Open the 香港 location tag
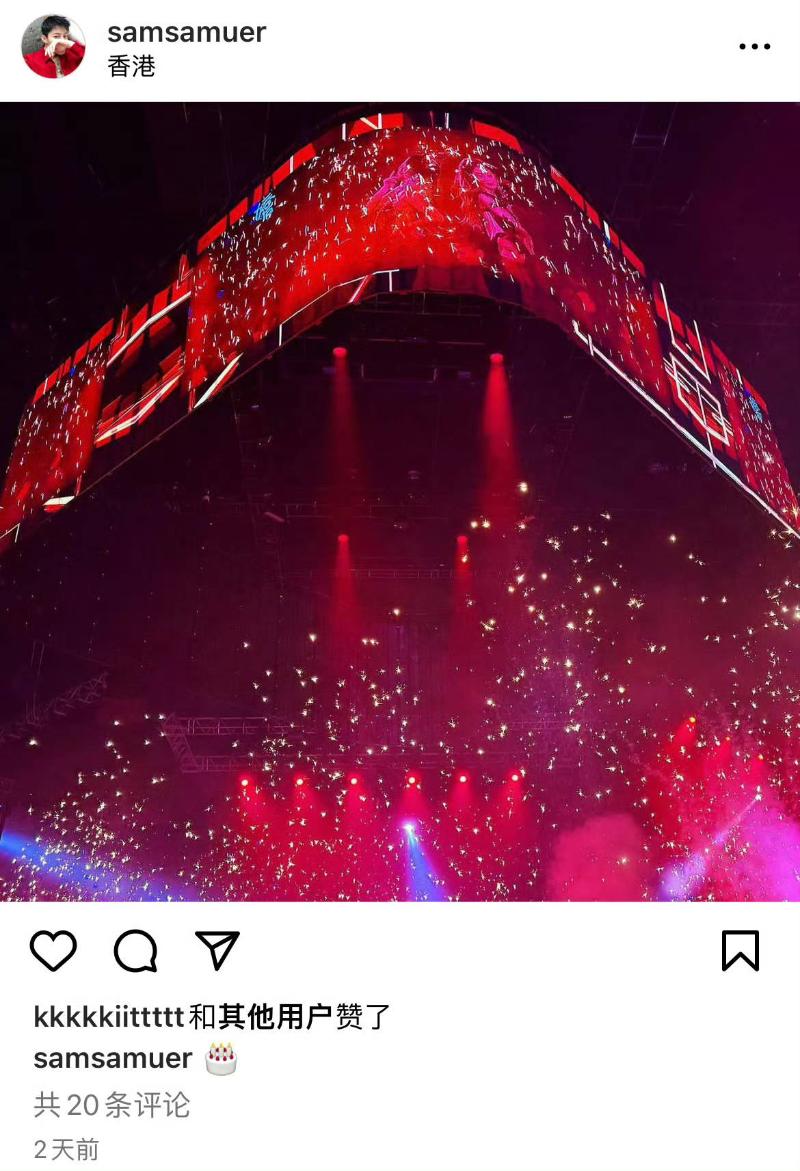This screenshot has height=1171, width=800. 131,67
